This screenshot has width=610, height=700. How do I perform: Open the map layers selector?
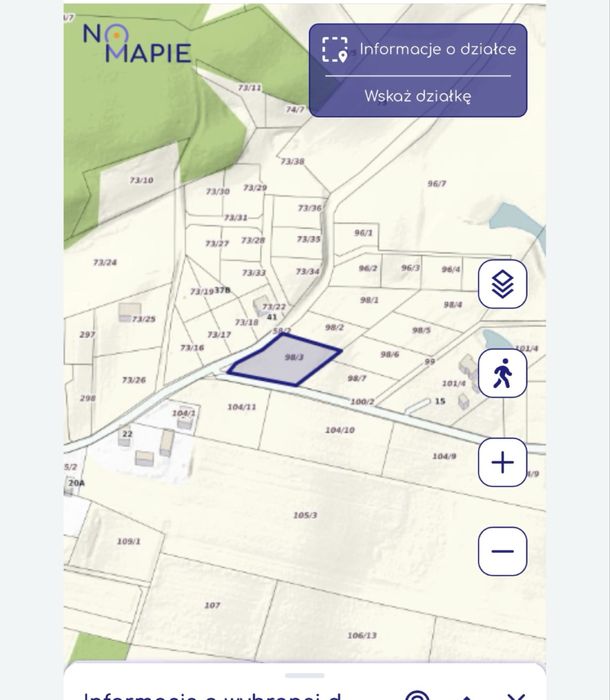502,285
